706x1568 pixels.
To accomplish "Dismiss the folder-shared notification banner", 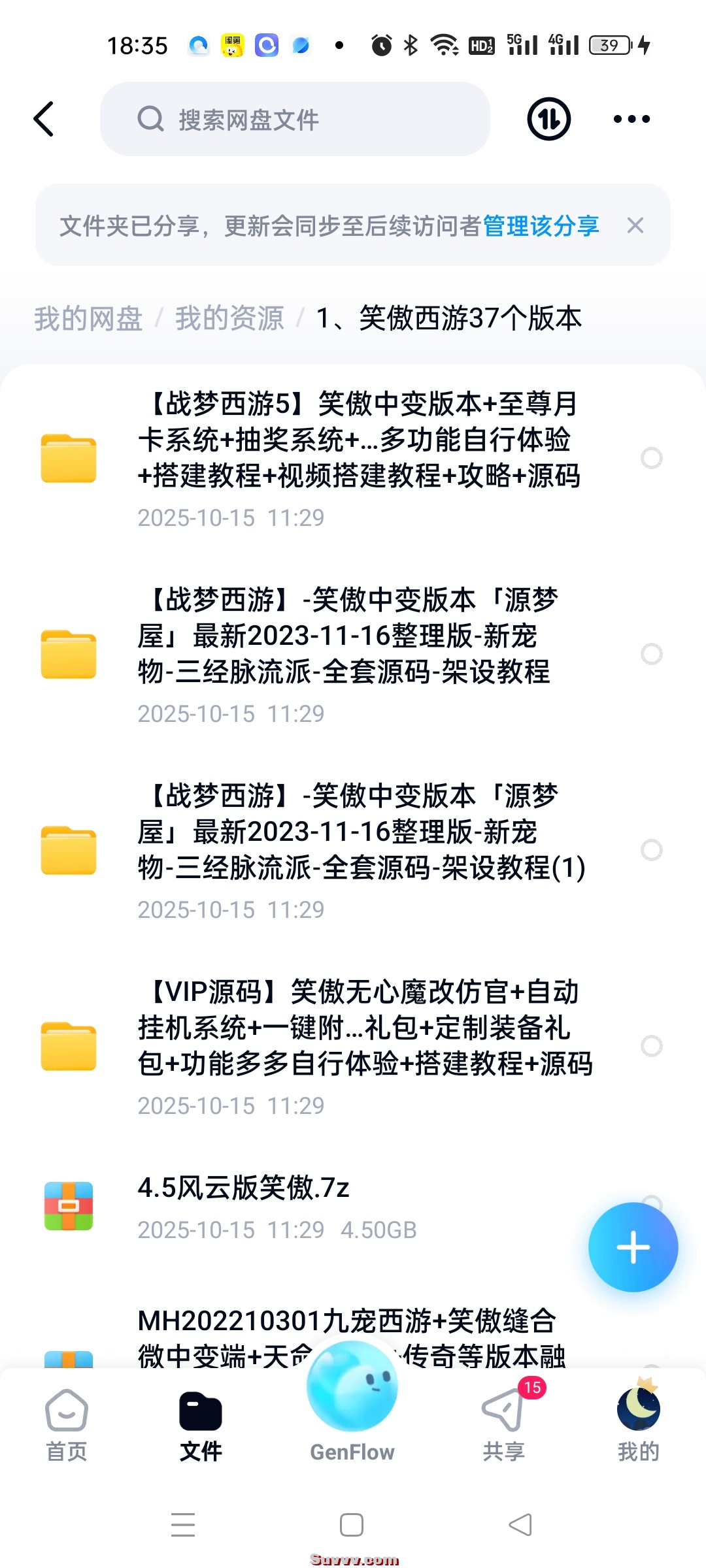I will click(635, 225).
